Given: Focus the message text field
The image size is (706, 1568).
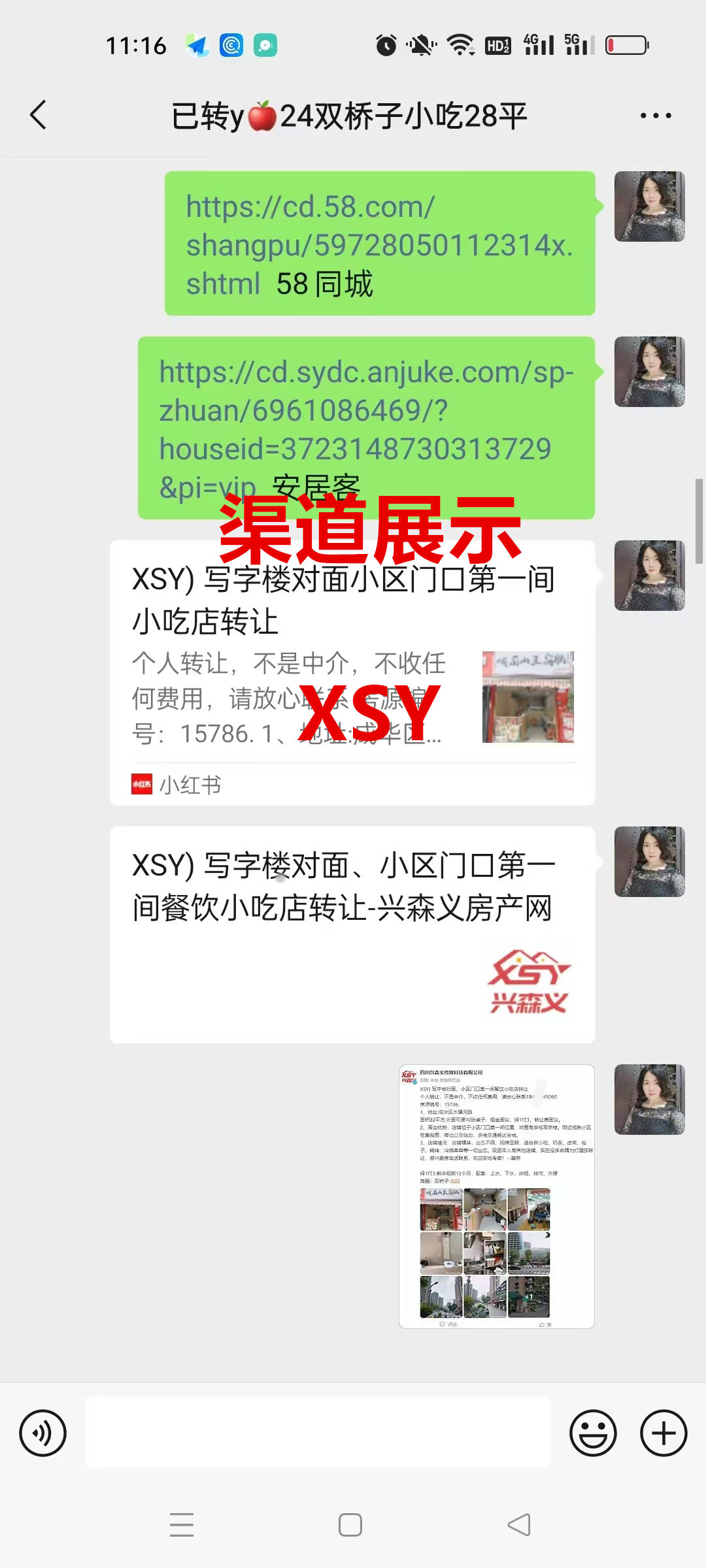Looking at the screenshot, I should (318, 1433).
